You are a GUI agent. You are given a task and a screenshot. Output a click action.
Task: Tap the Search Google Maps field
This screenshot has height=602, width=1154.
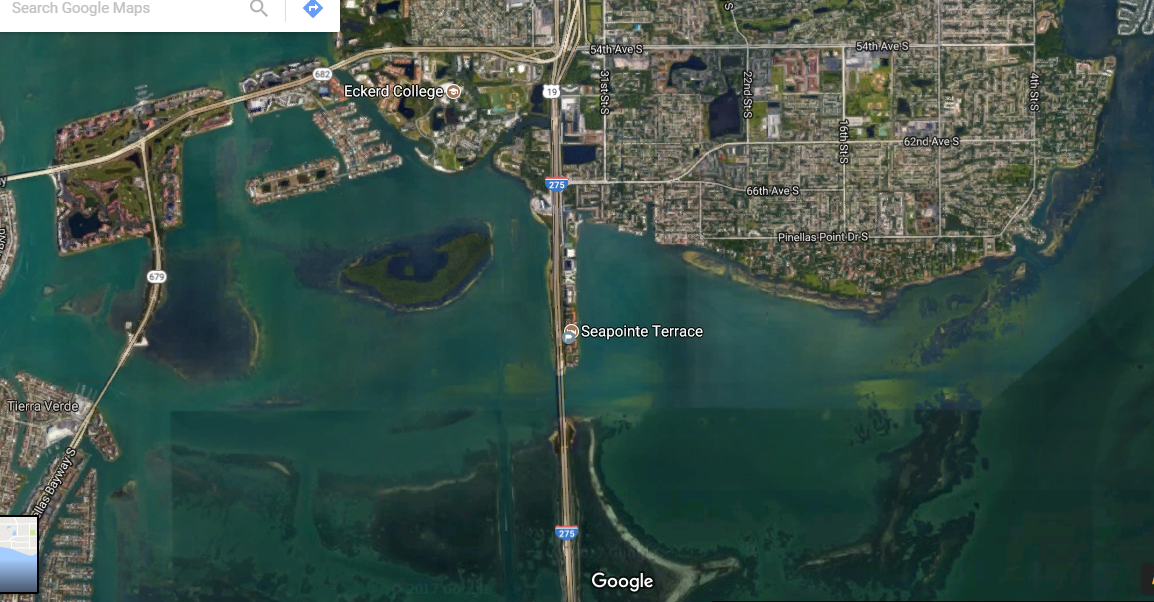pos(120,9)
